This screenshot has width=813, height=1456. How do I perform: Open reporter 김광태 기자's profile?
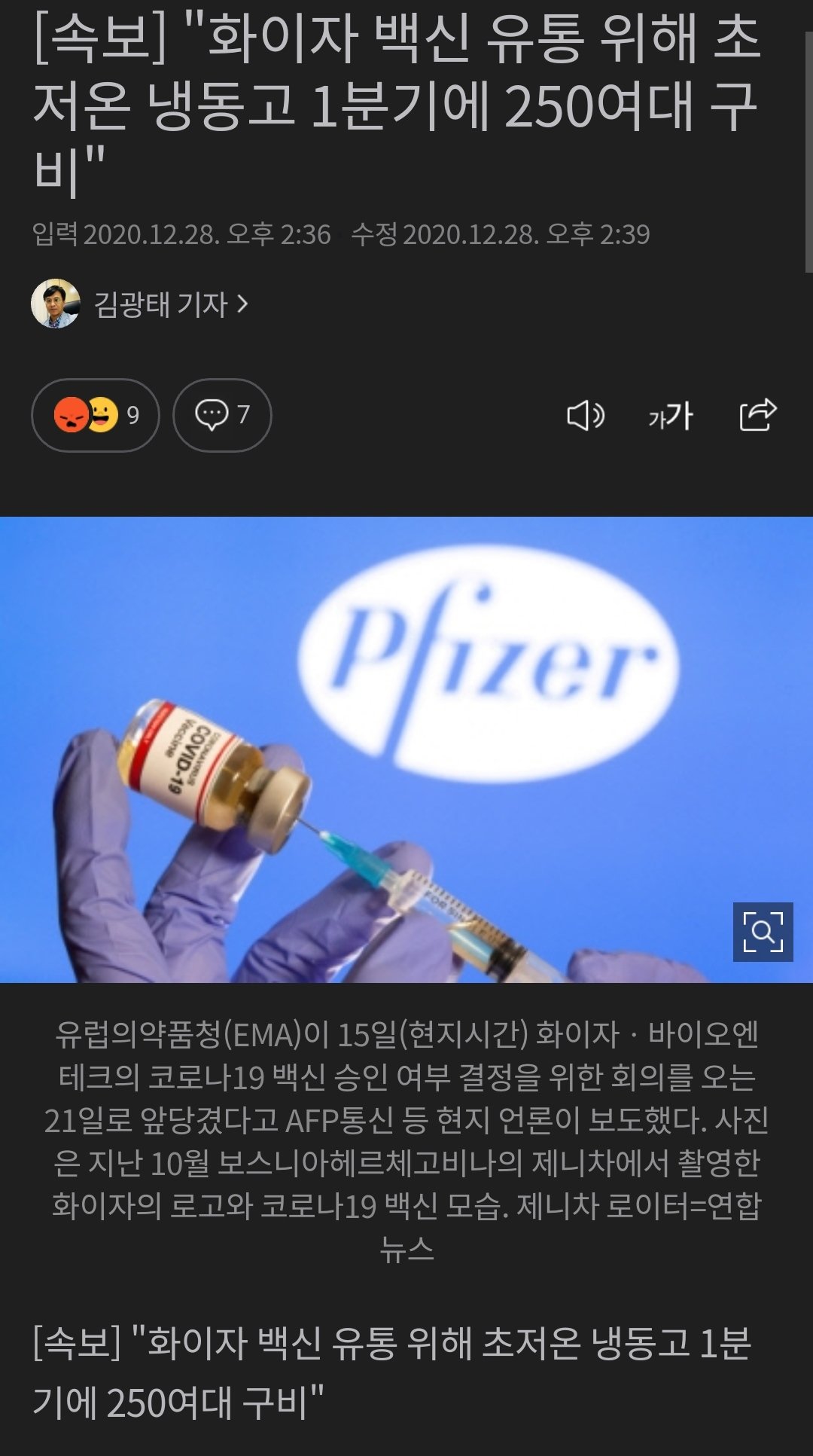click(x=170, y=304)
